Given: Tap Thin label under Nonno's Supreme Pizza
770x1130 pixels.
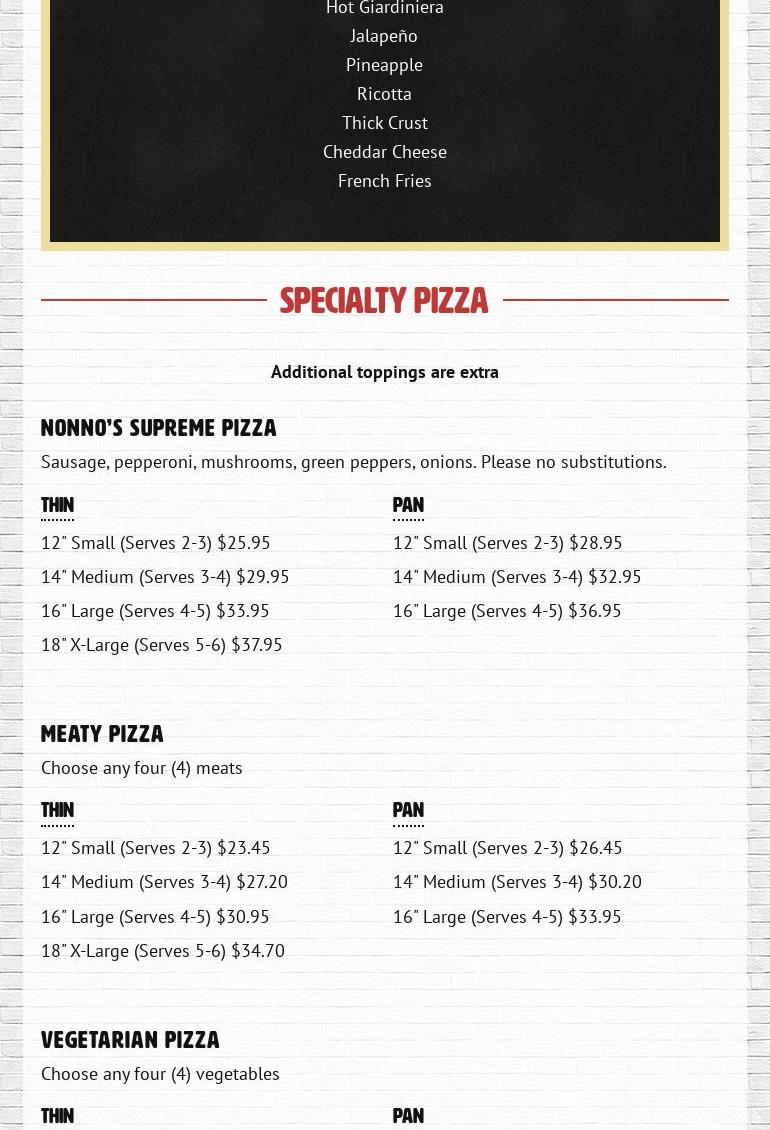Looking at the screenshot, I should pyautogui.click(x=57, y=505).
